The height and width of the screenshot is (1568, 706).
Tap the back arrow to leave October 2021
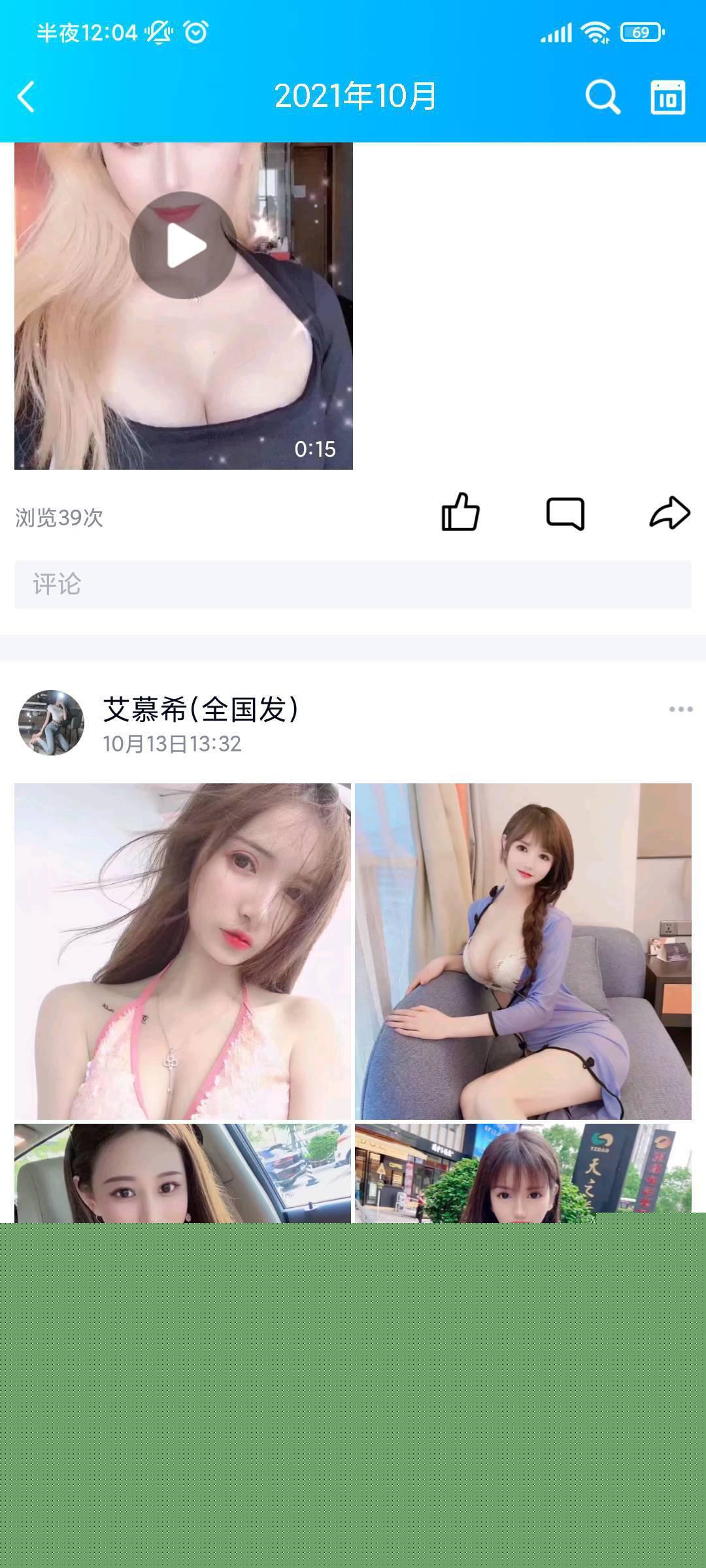(26, 97)
